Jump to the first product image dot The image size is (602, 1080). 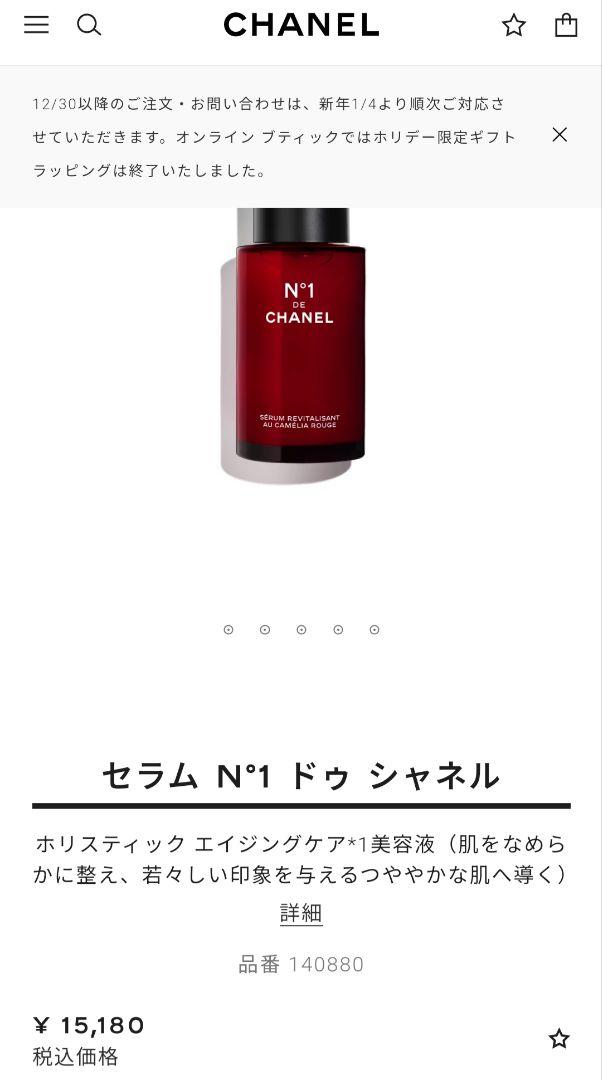pyautogui.click(x=229, y=630)
